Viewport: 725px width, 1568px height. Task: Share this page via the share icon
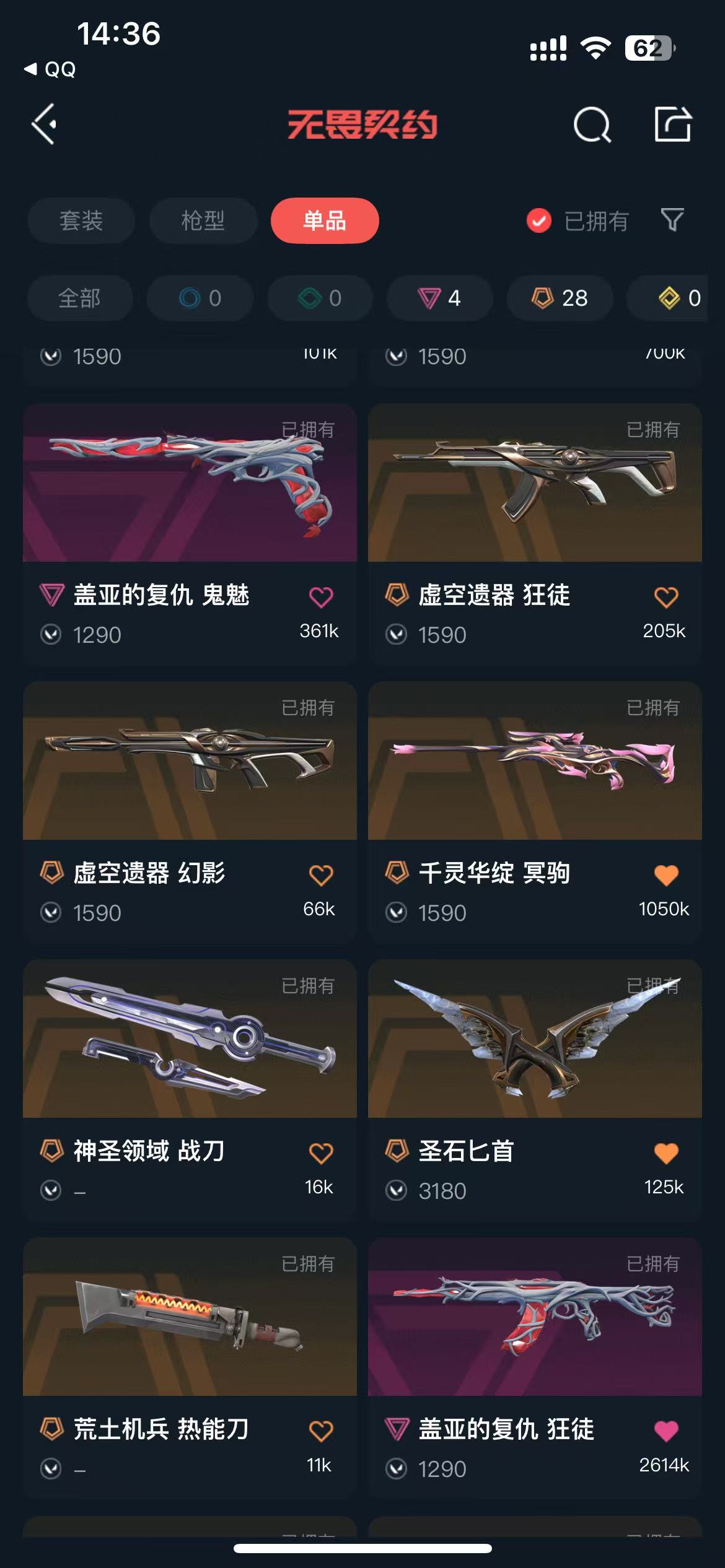click(673, 124)
